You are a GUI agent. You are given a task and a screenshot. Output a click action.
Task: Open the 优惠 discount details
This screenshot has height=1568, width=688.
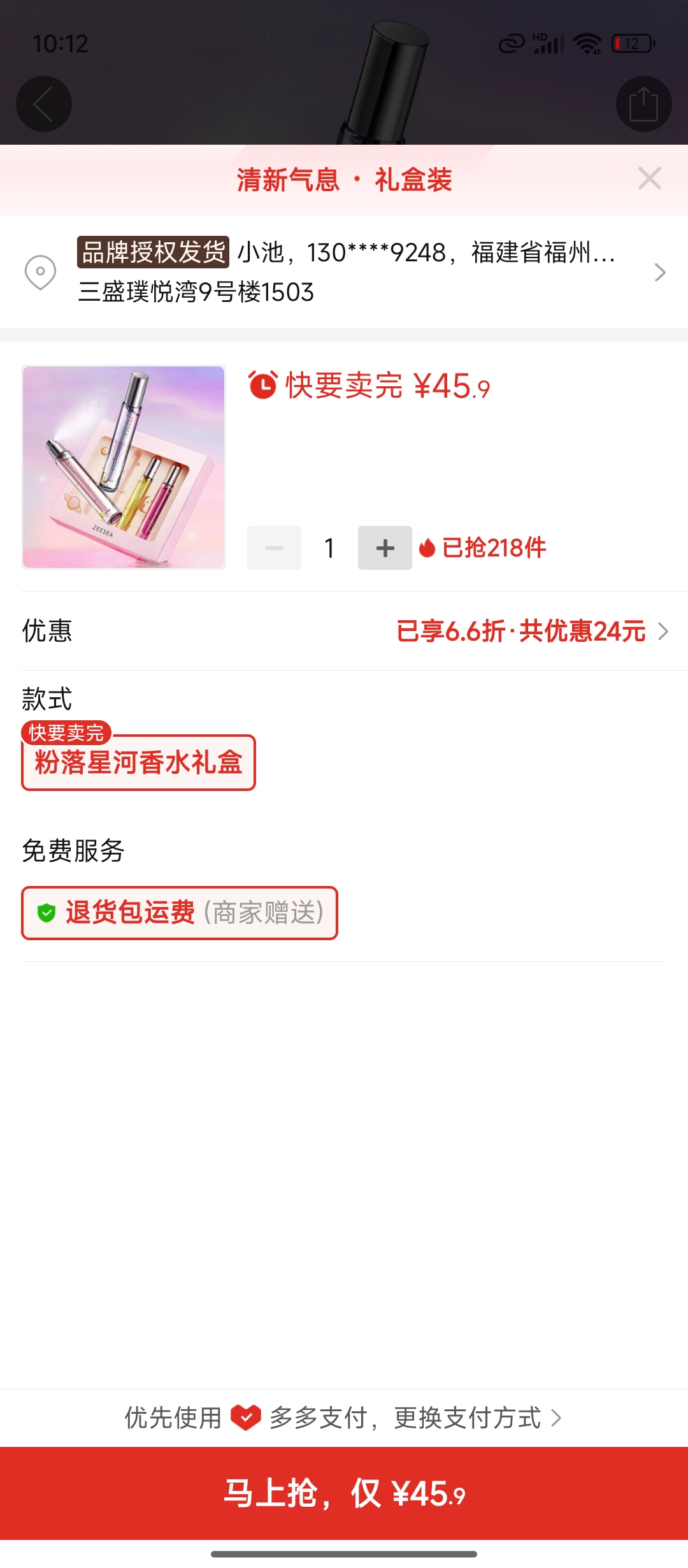(532, 631)
